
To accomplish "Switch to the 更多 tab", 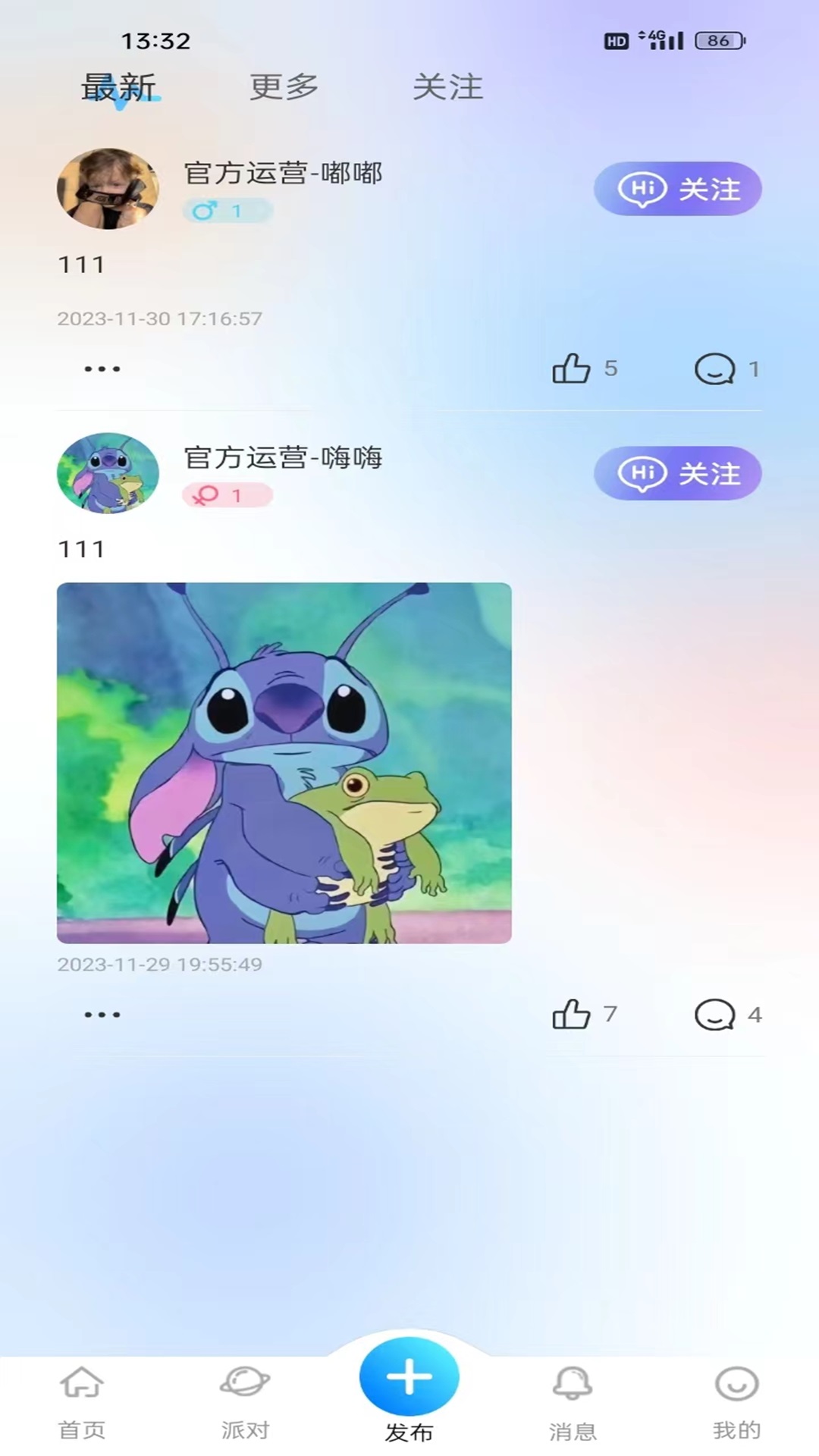I will coord(284,87).
